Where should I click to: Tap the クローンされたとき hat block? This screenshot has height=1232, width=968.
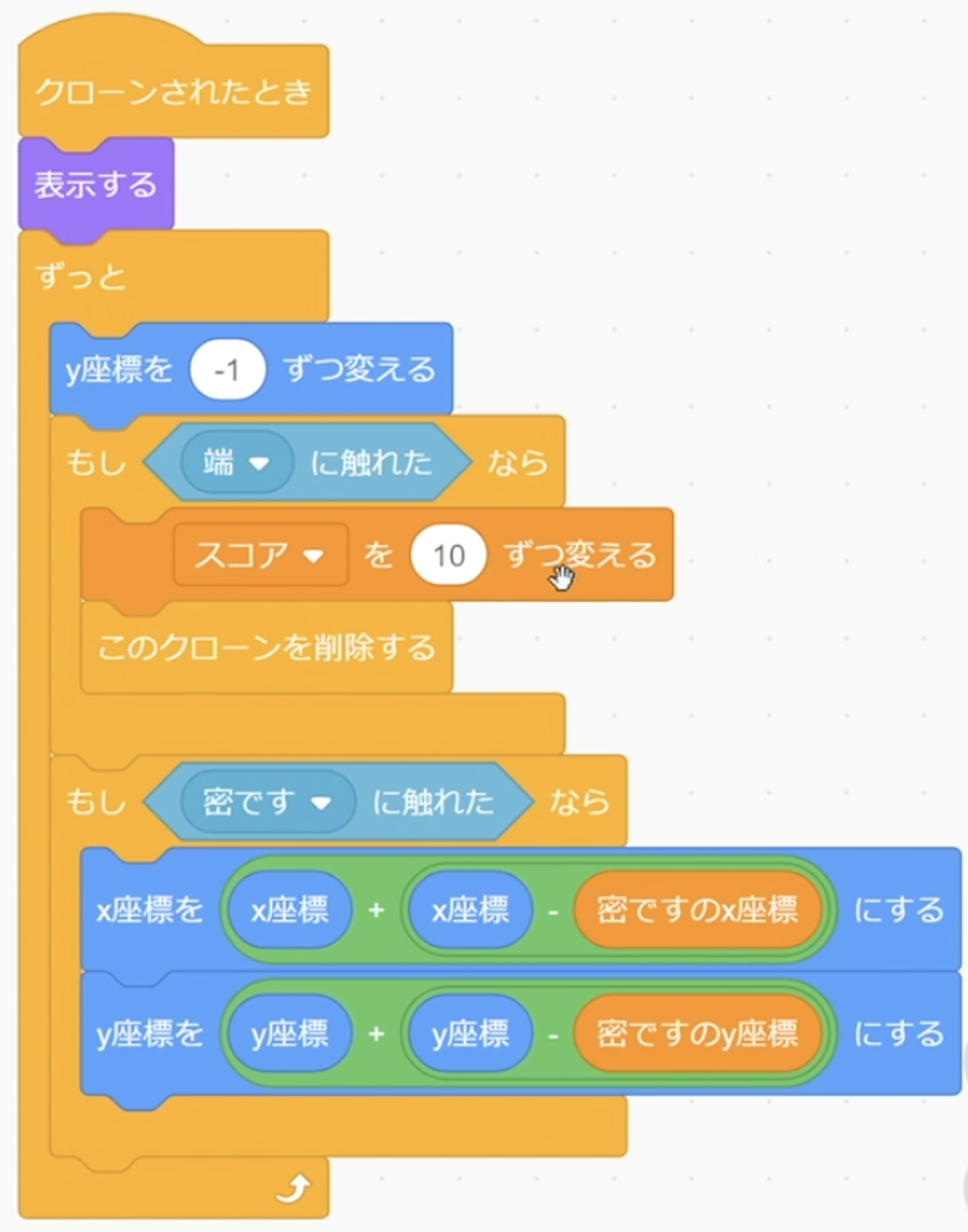click(x=173, y=93)
